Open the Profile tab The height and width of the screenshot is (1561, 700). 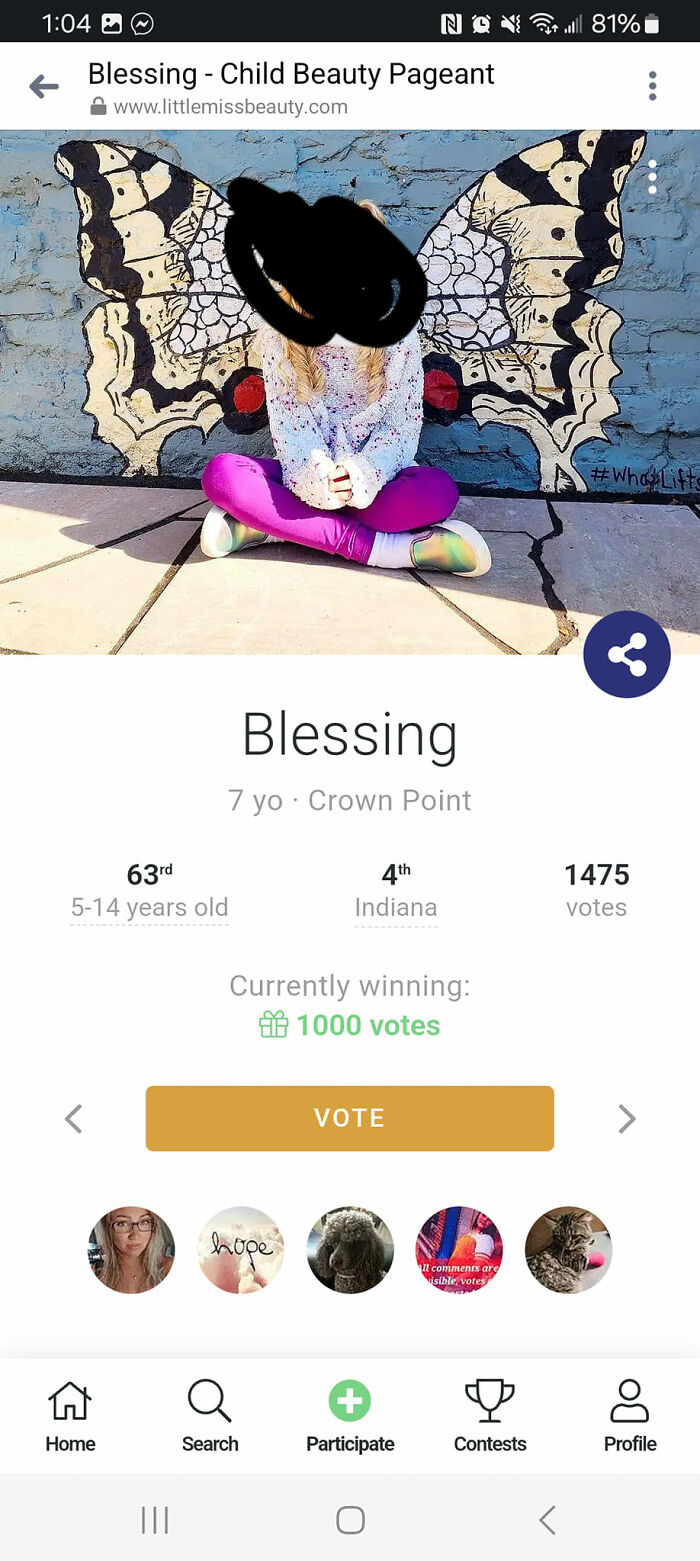(630, 1416)
